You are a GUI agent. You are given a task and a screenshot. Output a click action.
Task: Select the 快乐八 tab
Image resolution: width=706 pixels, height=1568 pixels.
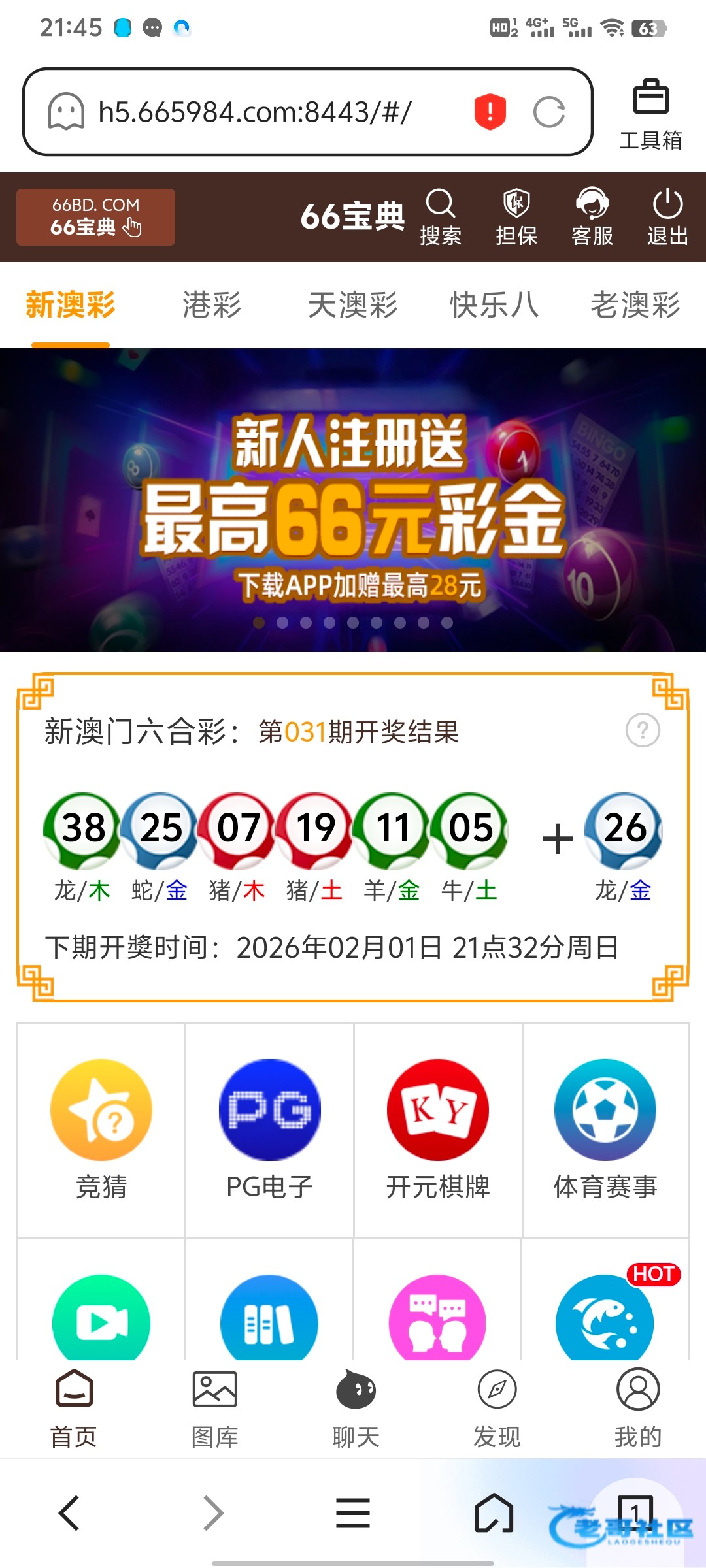pyautogui.click(x=494, y=305)
